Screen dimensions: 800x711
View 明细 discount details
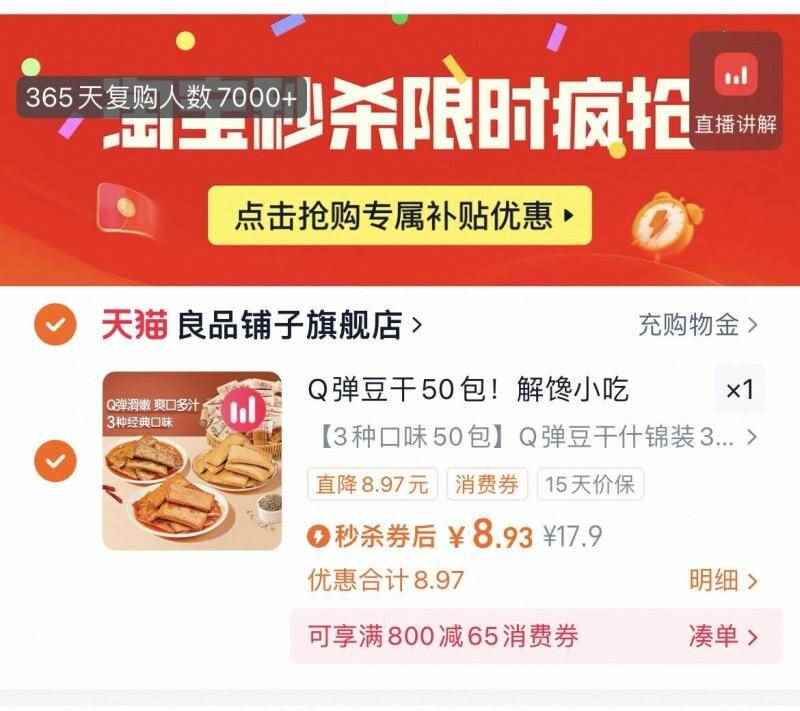tap(722, 580)
